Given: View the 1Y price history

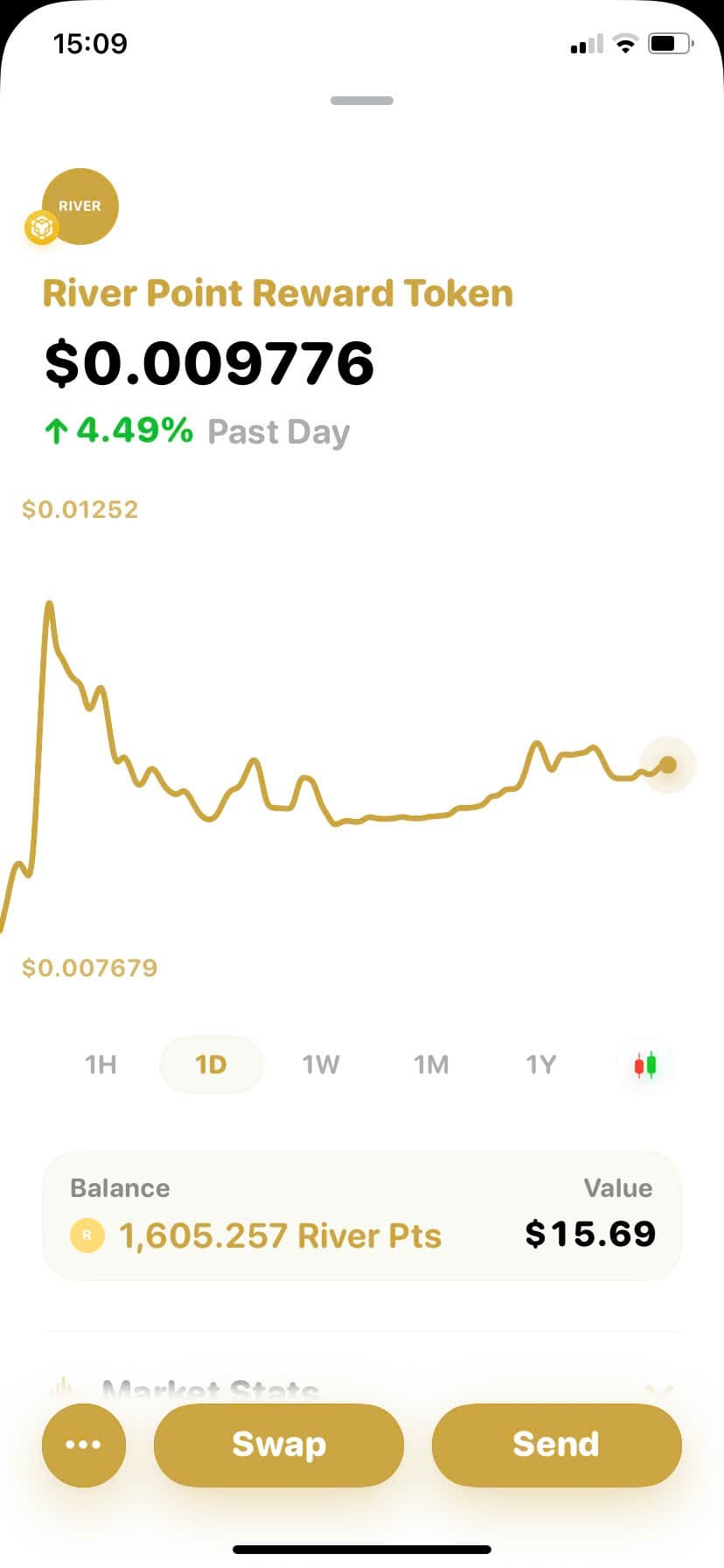Looking at the screenshot, I should (540, 1065).
